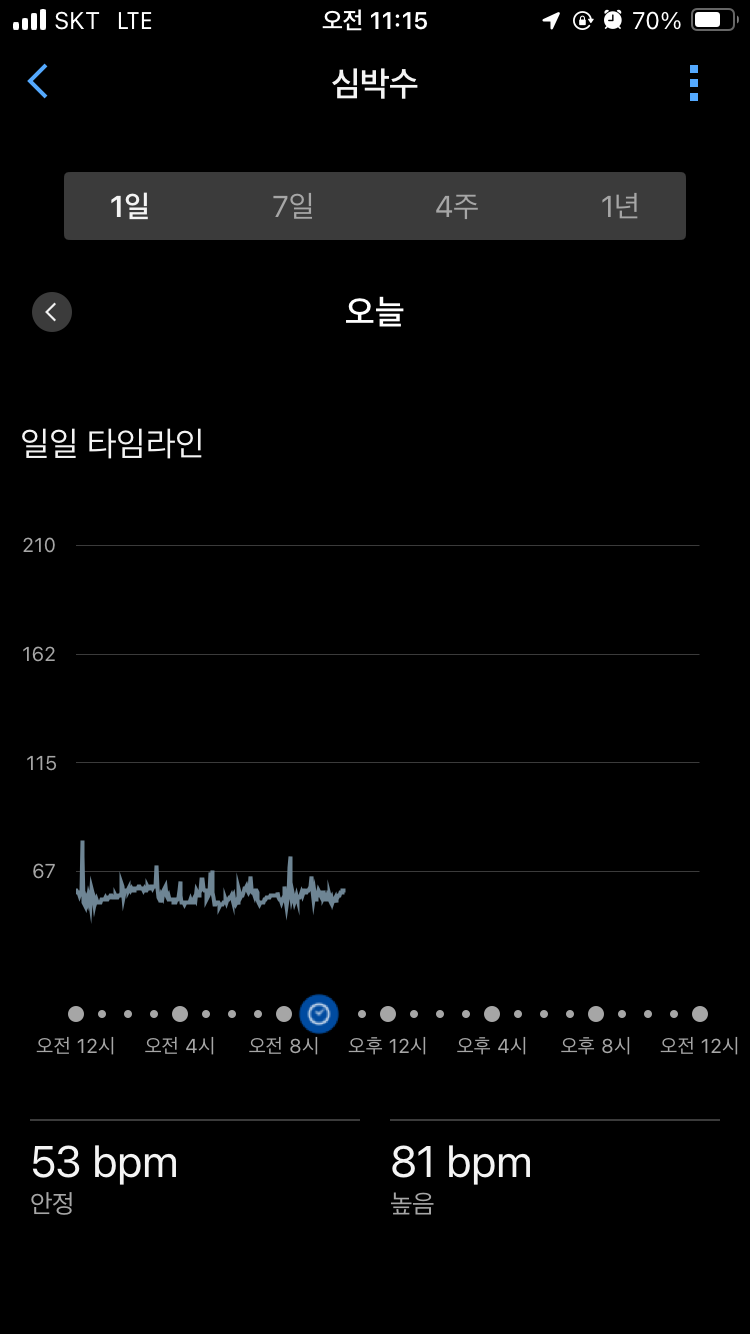Select the 1일 range tab
The width and height of the screenshot is (750, 1334).
point(129,206)
